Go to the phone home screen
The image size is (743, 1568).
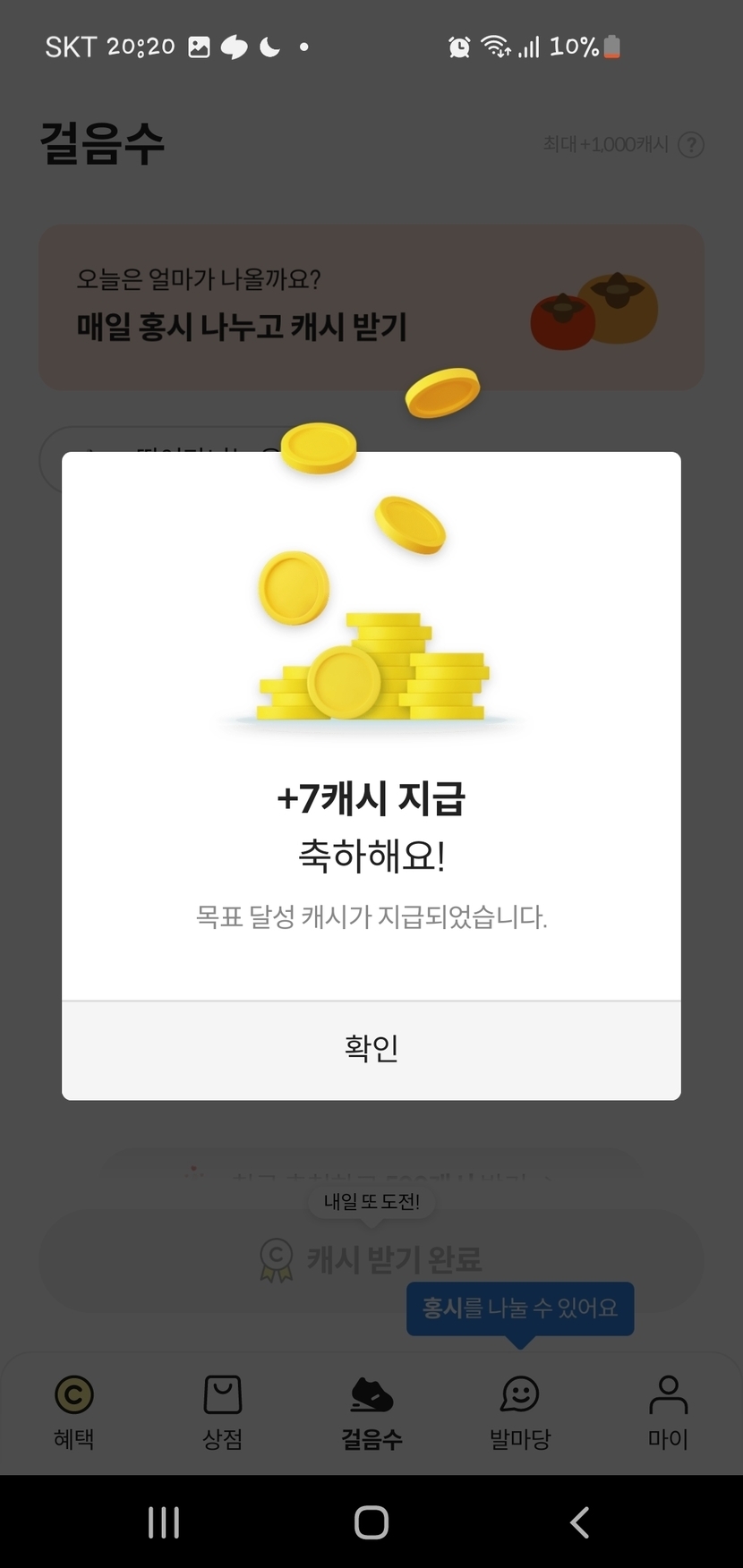[x=371, y=1522]
